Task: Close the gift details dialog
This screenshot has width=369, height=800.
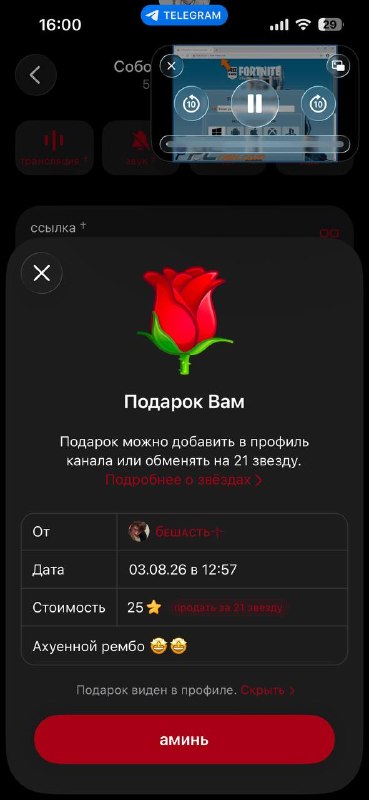Action: pos(41,273)
